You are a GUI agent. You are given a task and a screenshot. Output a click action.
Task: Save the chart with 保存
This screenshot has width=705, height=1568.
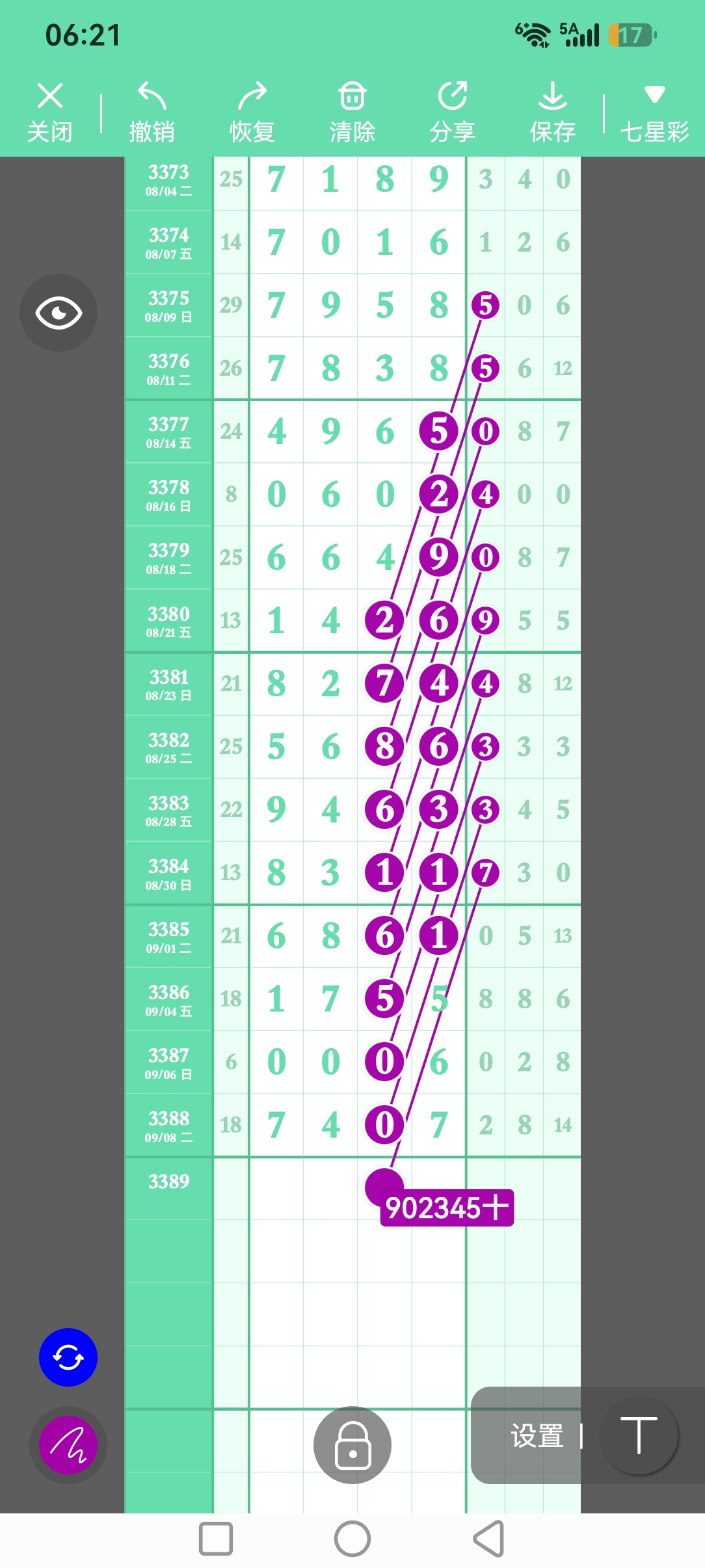[x=553, y=112]
